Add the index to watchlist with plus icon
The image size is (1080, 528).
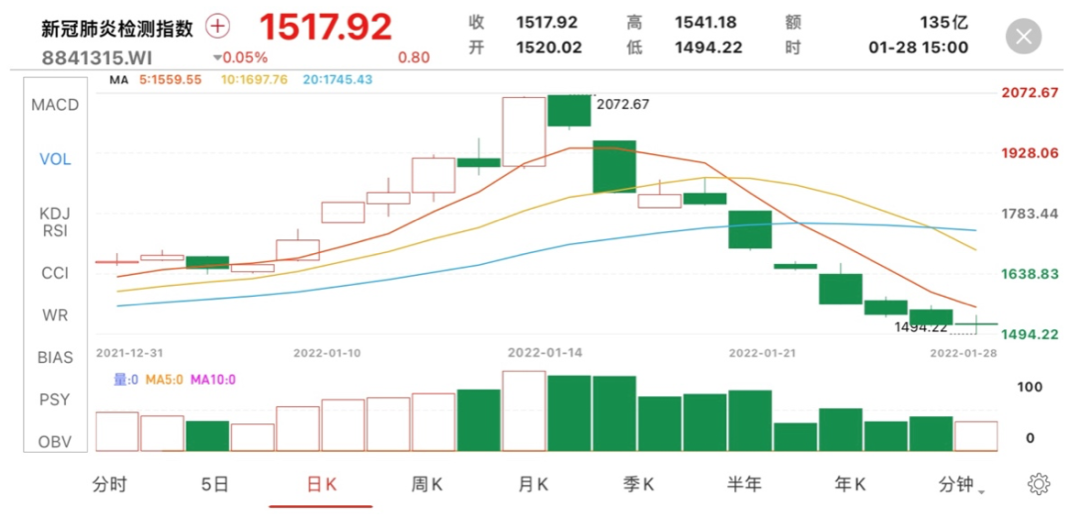pyautogui.click(x=219, y=26)
